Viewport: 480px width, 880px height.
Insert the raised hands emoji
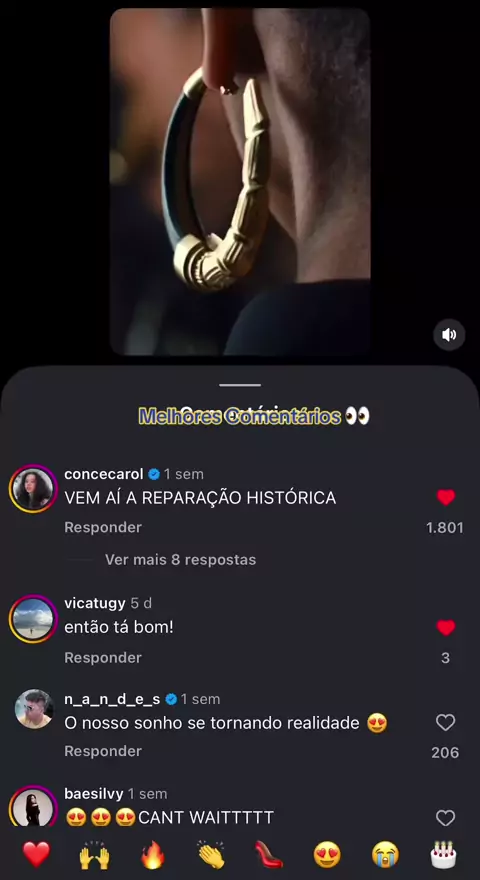pos(94,855)
